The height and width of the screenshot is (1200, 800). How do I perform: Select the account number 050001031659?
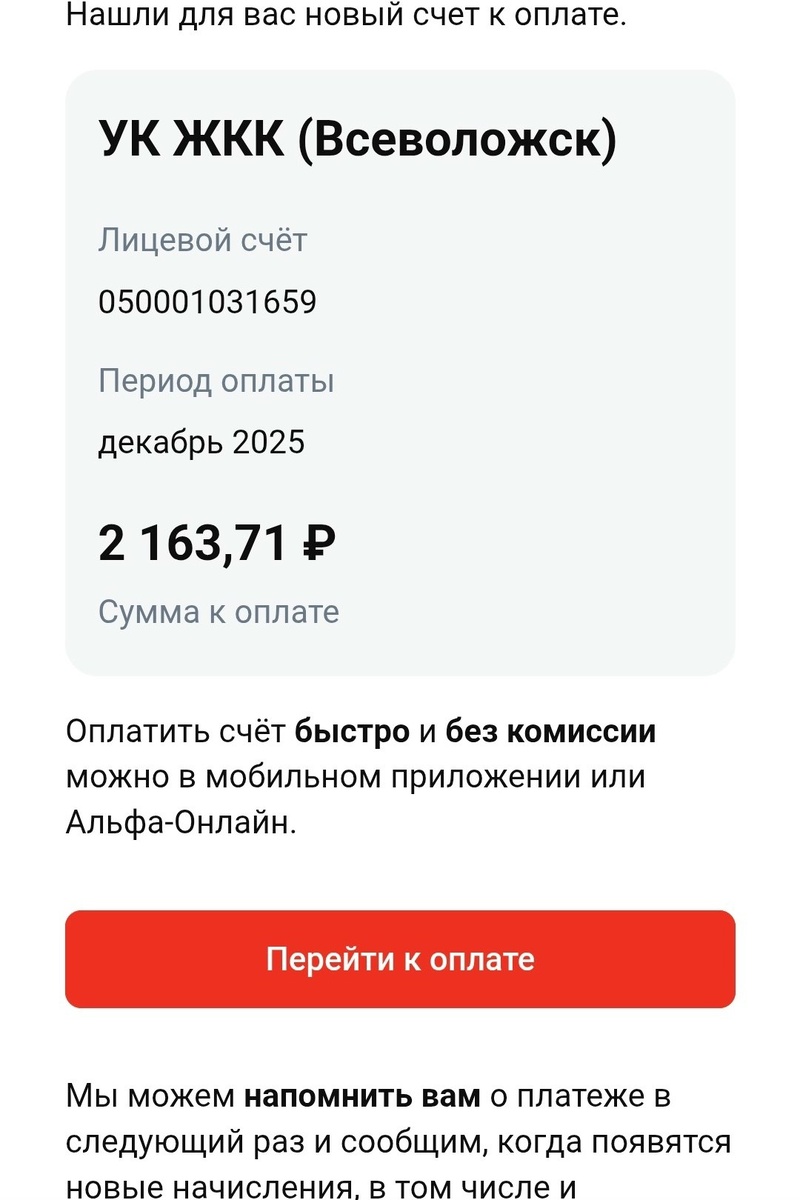pyautogui.click(x=207, y=299)
